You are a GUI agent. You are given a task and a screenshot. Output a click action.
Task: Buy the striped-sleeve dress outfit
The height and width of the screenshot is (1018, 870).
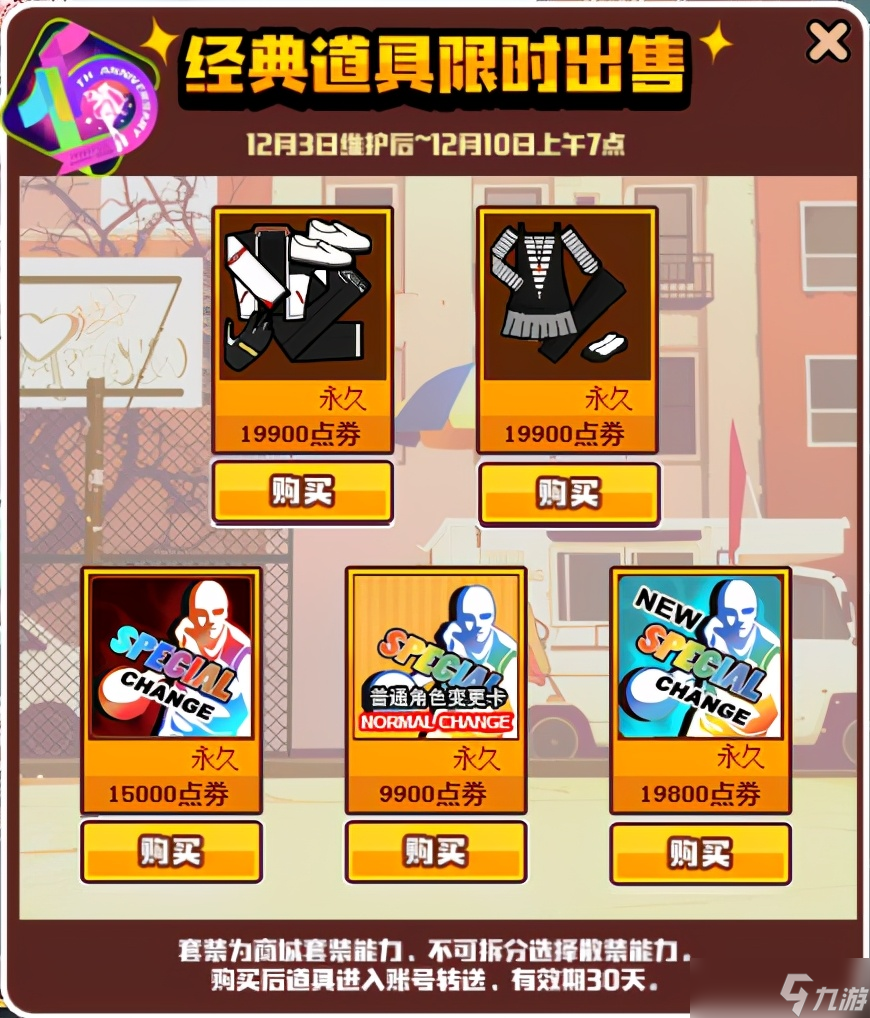568,494
